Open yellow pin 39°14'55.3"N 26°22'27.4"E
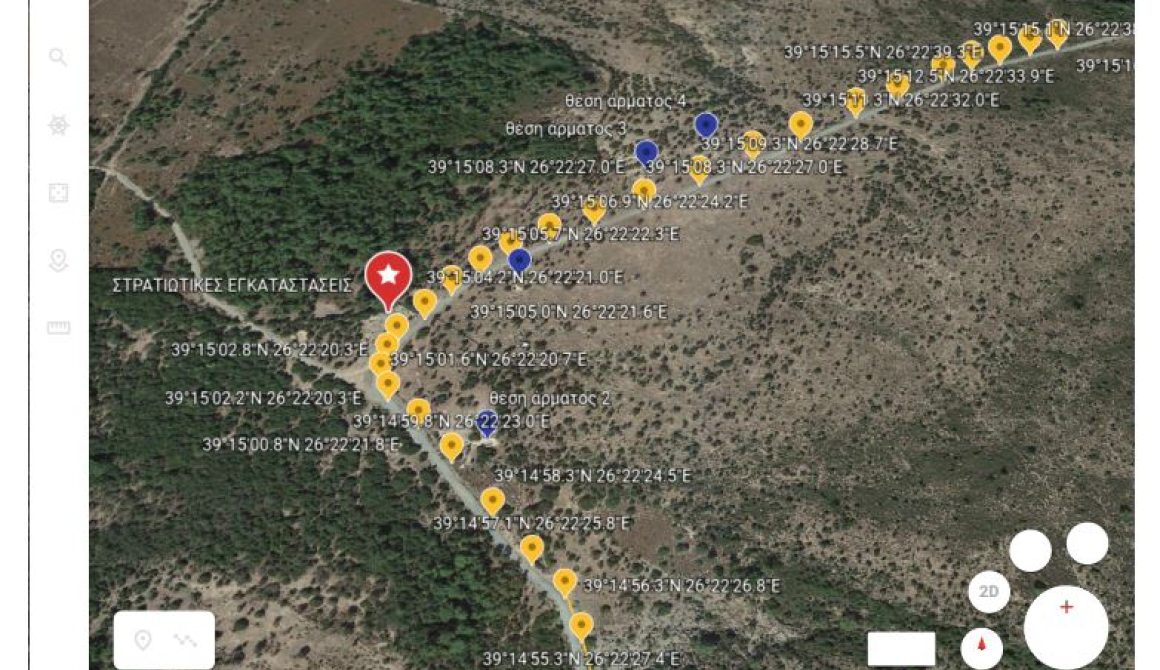 tap(581, 626)
